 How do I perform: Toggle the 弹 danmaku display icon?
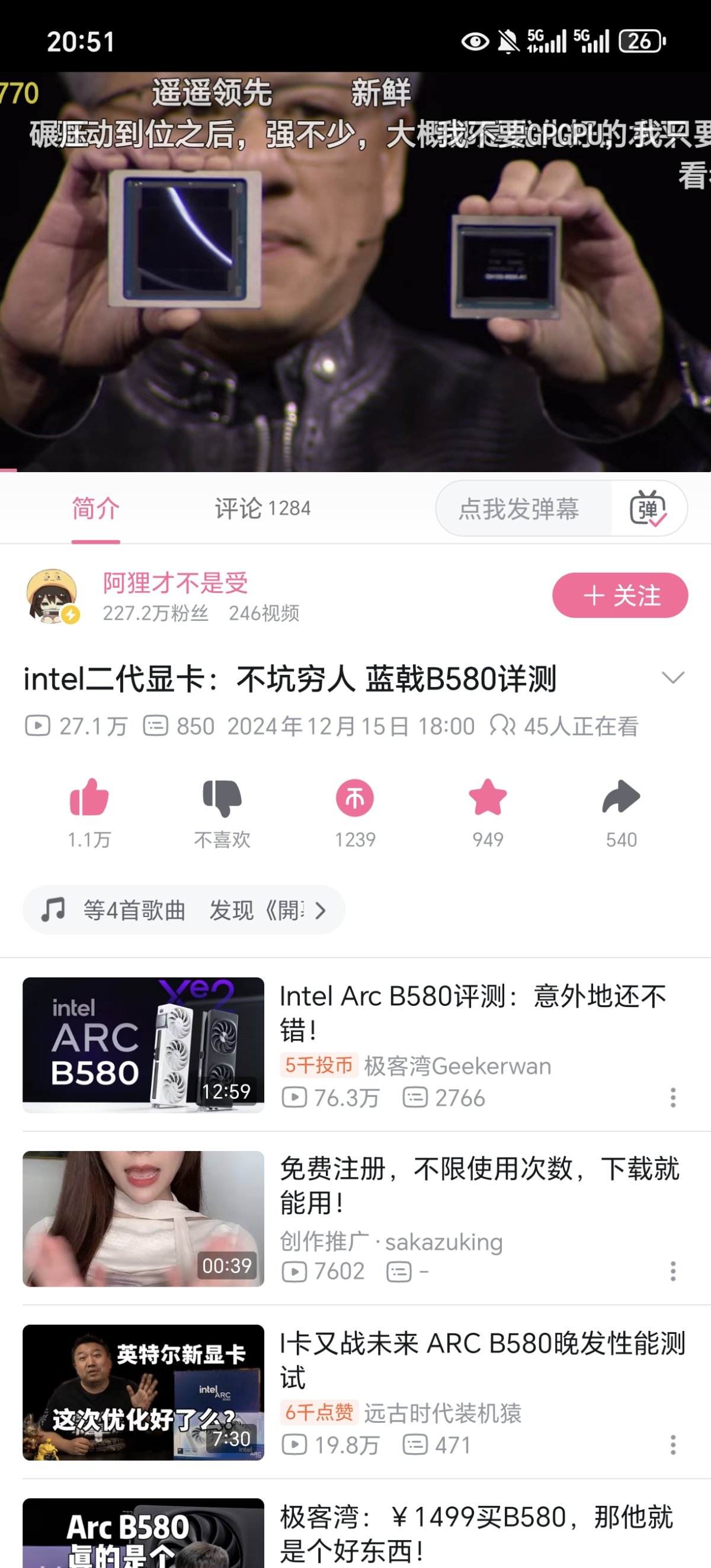point(649,508)
